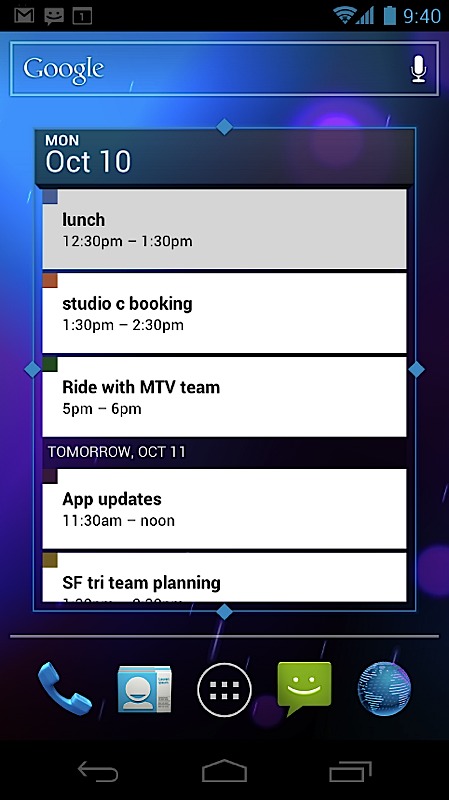Launch the Phone app
Viewport: 449px width, 800px height.
pos(64,689)
